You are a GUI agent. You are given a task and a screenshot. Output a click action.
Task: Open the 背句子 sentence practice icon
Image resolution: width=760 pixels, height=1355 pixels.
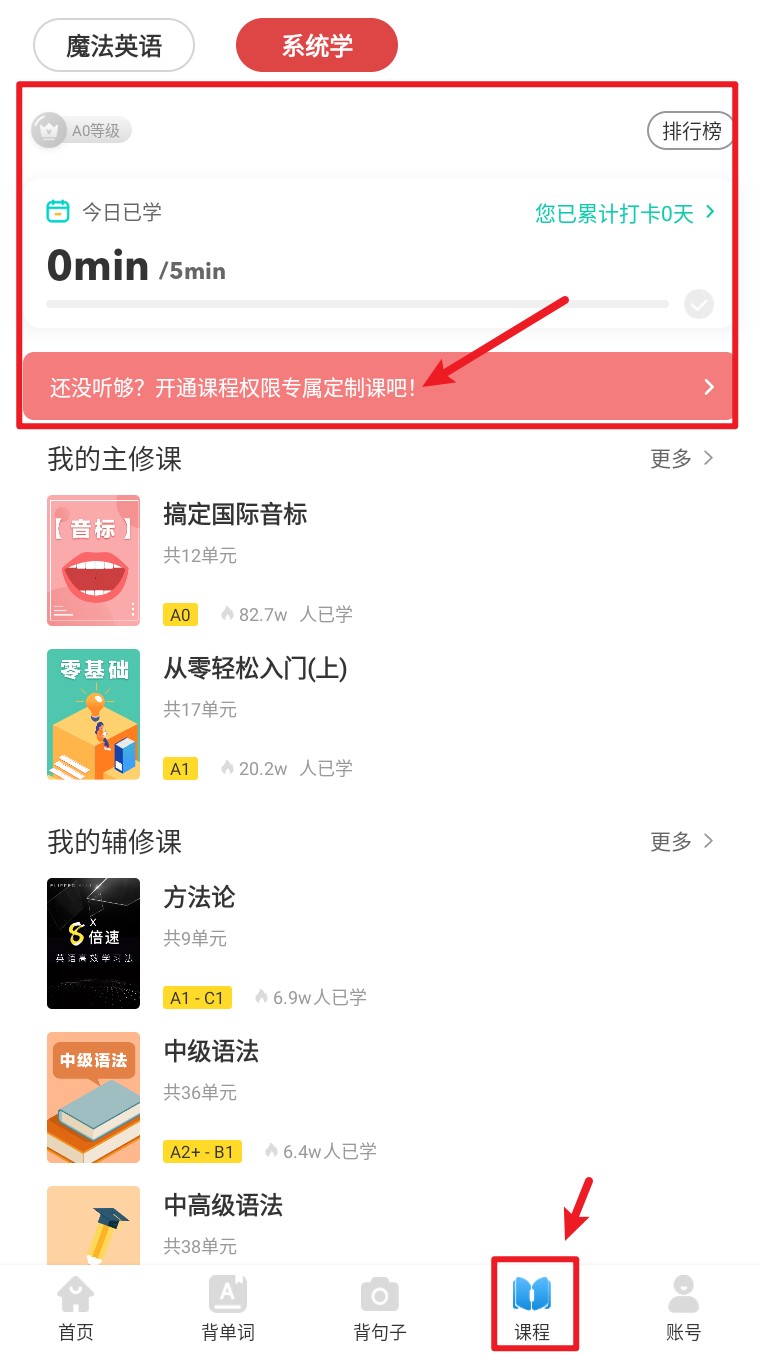tap(380, 1293)
